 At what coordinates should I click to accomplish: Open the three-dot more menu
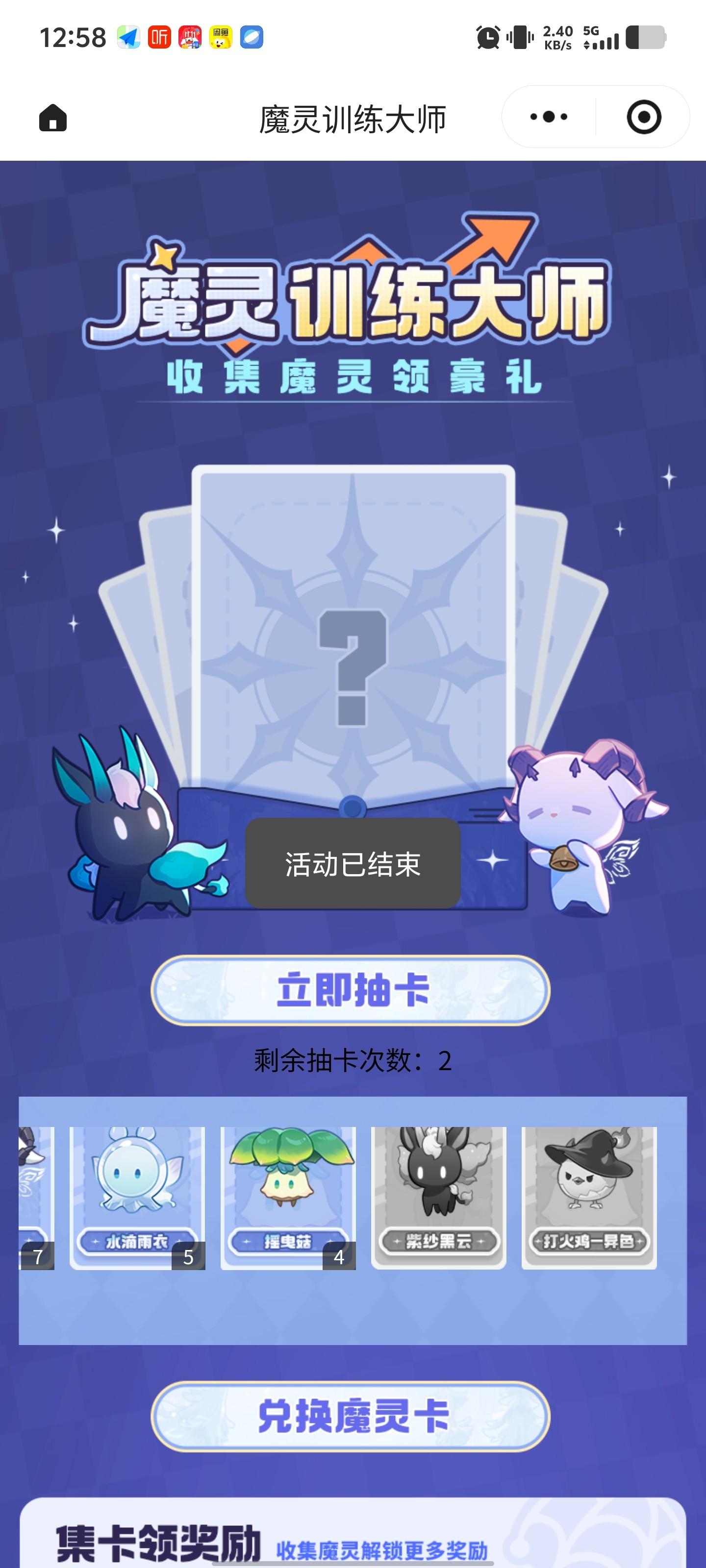pos(548,117)
